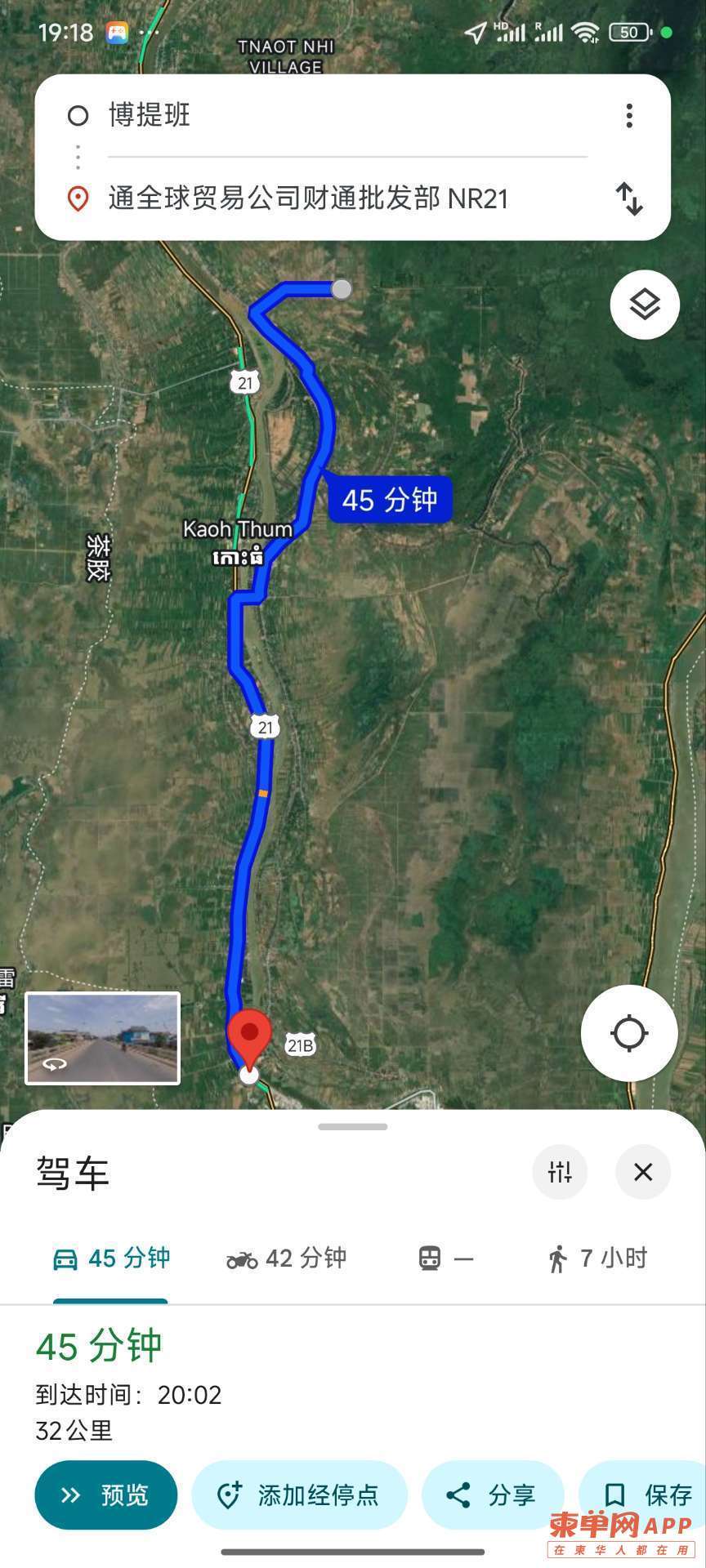The height and width of the screenshot is (1568, 706).
Task: Tap the 45 分钟 route label on map
Action: 390,500
